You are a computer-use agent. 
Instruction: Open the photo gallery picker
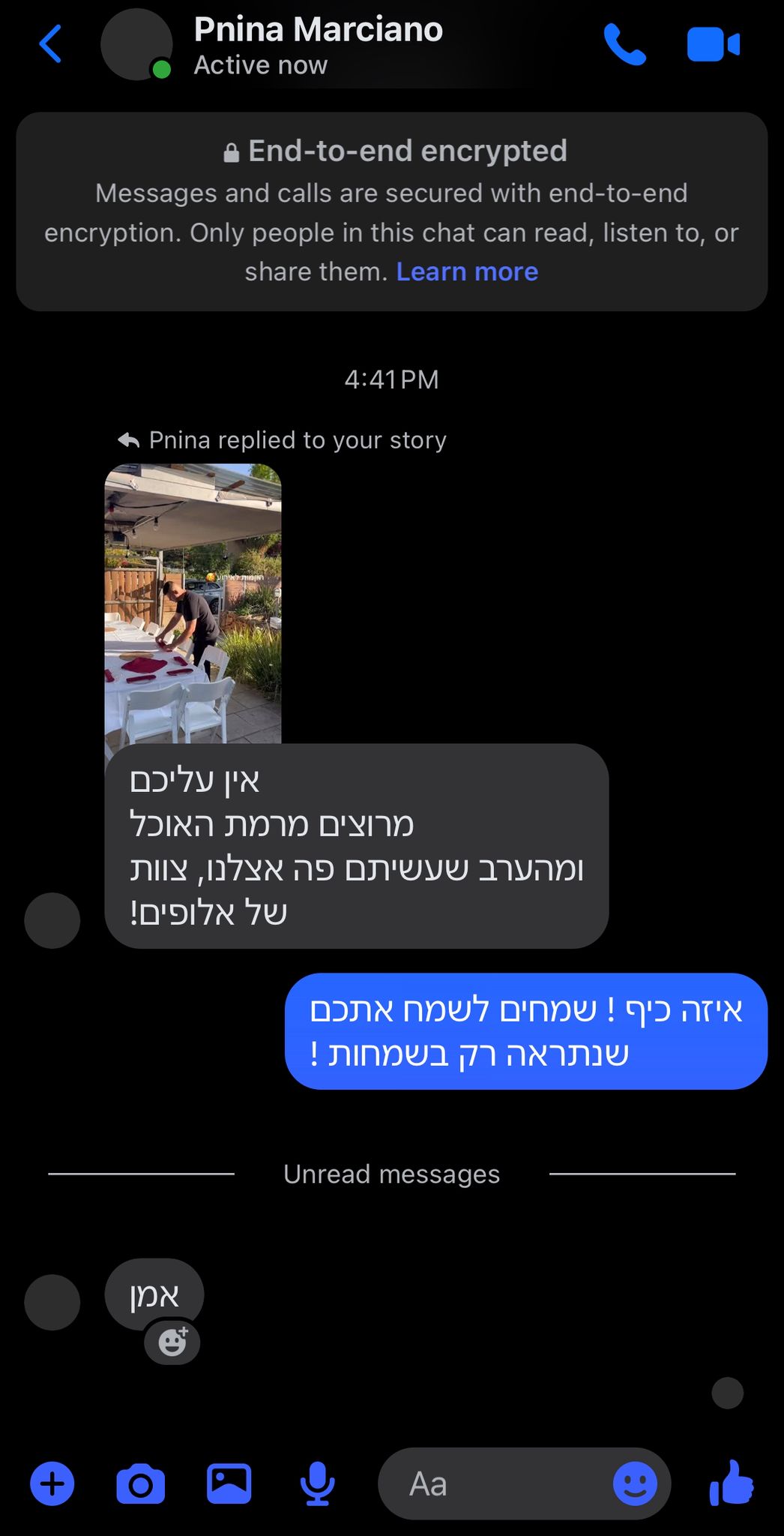coord(229,1483)
